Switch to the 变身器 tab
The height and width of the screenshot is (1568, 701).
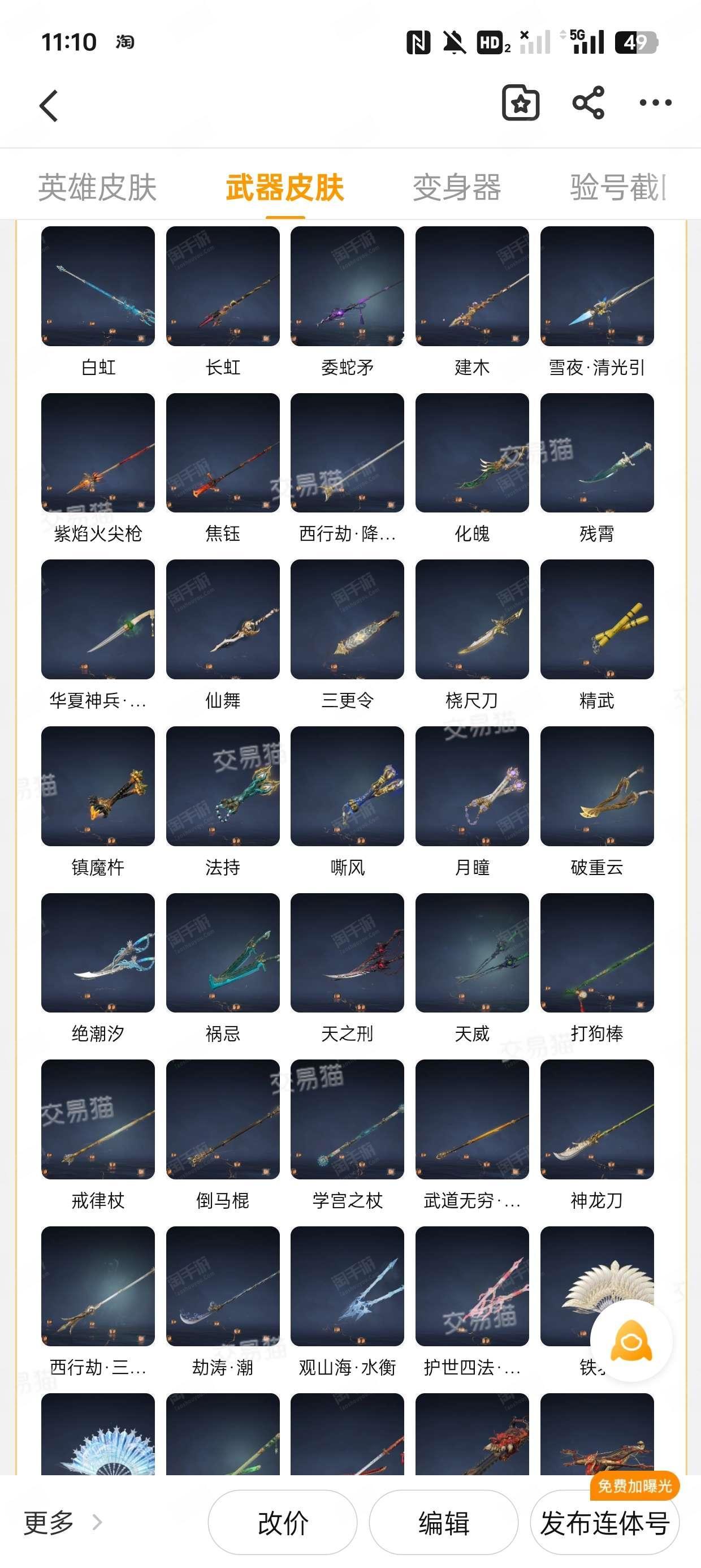[x=456, y=187]
